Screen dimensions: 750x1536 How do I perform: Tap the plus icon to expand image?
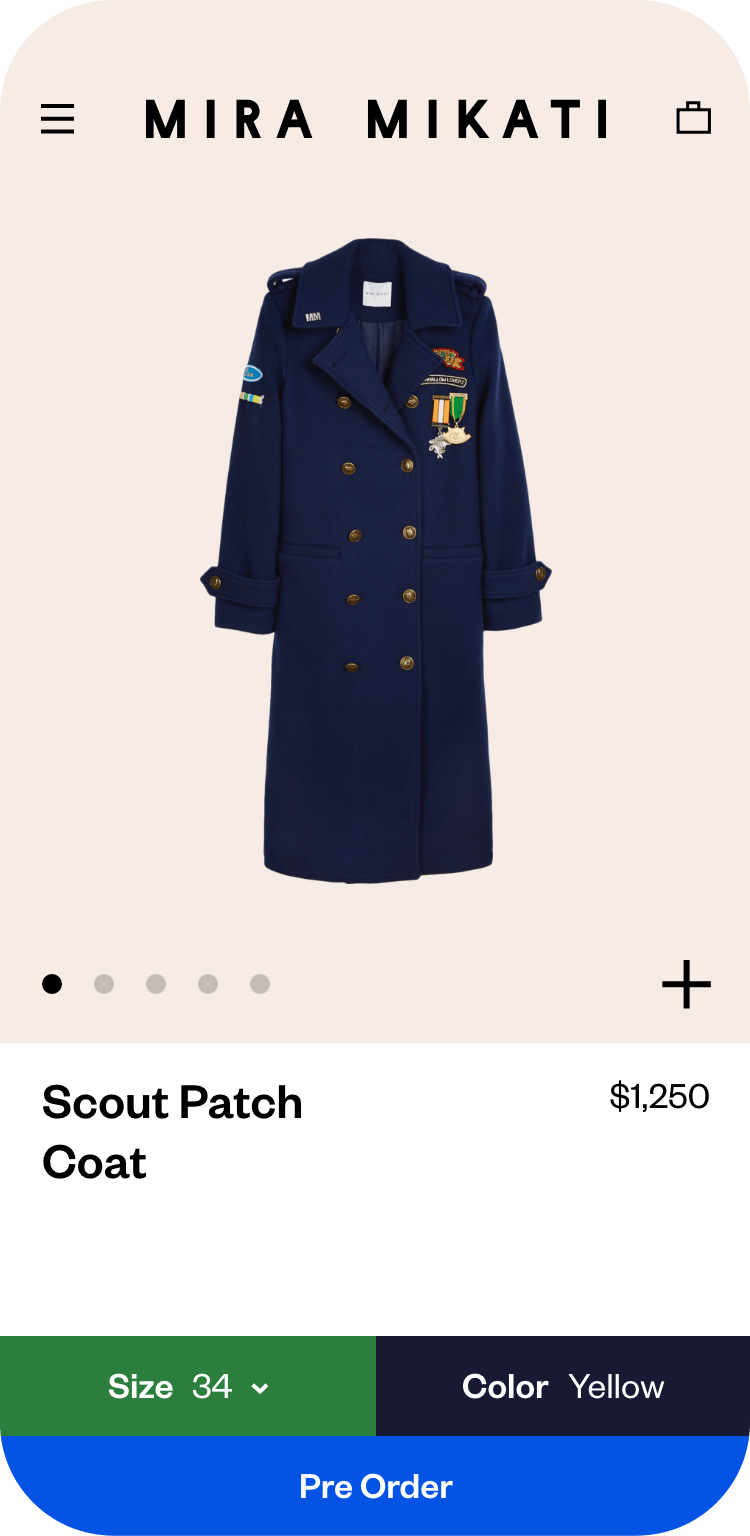tap(686, 985)
